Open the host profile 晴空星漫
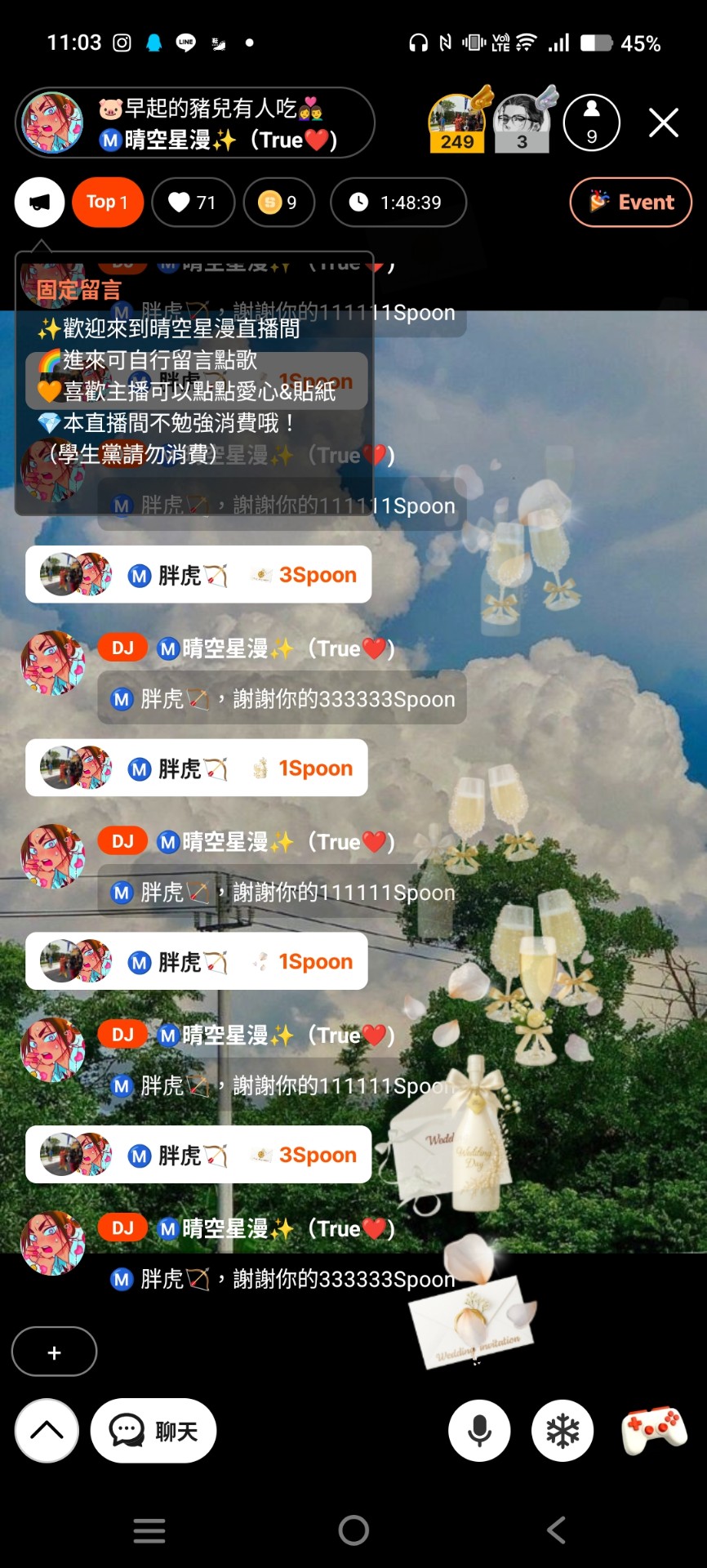Screen dimensions: 707x1568 (x=52, y=123)
